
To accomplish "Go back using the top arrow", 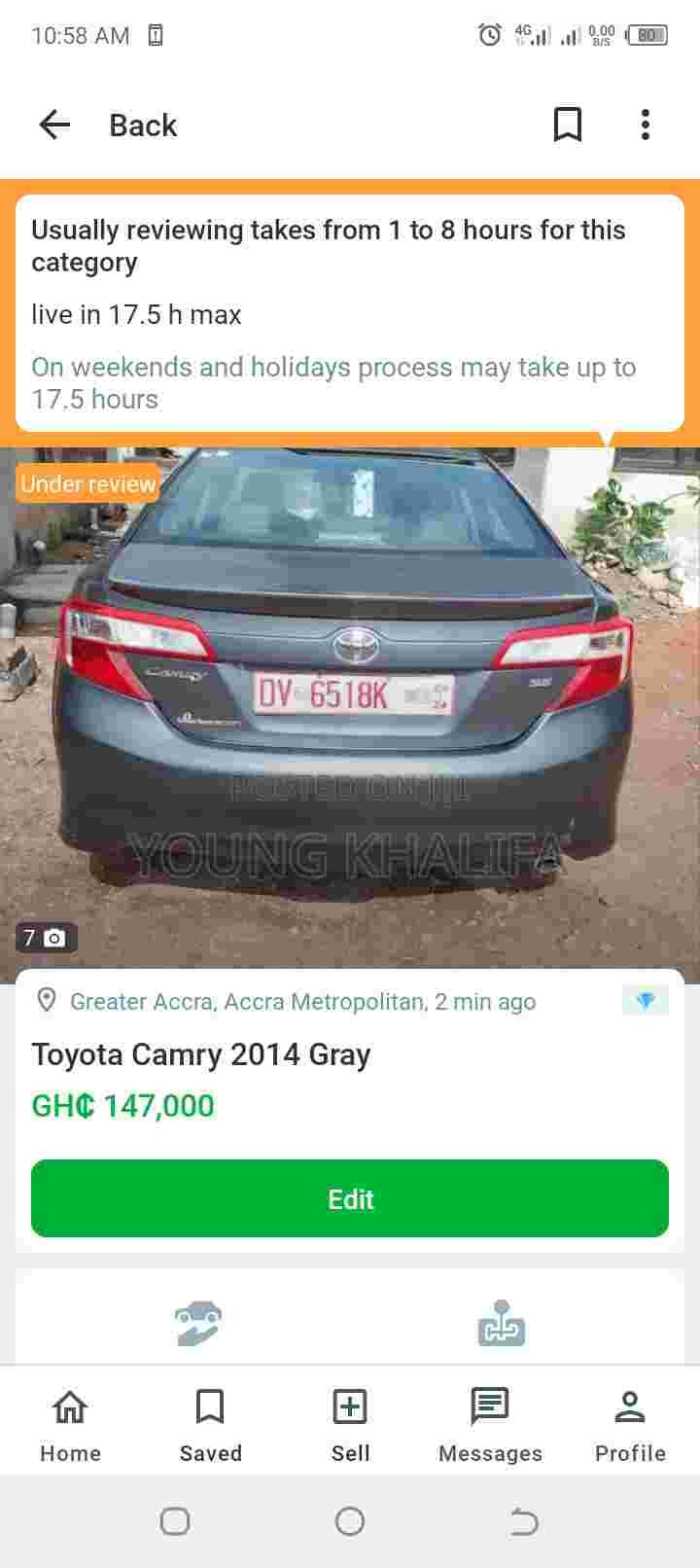I will (55, 125).
